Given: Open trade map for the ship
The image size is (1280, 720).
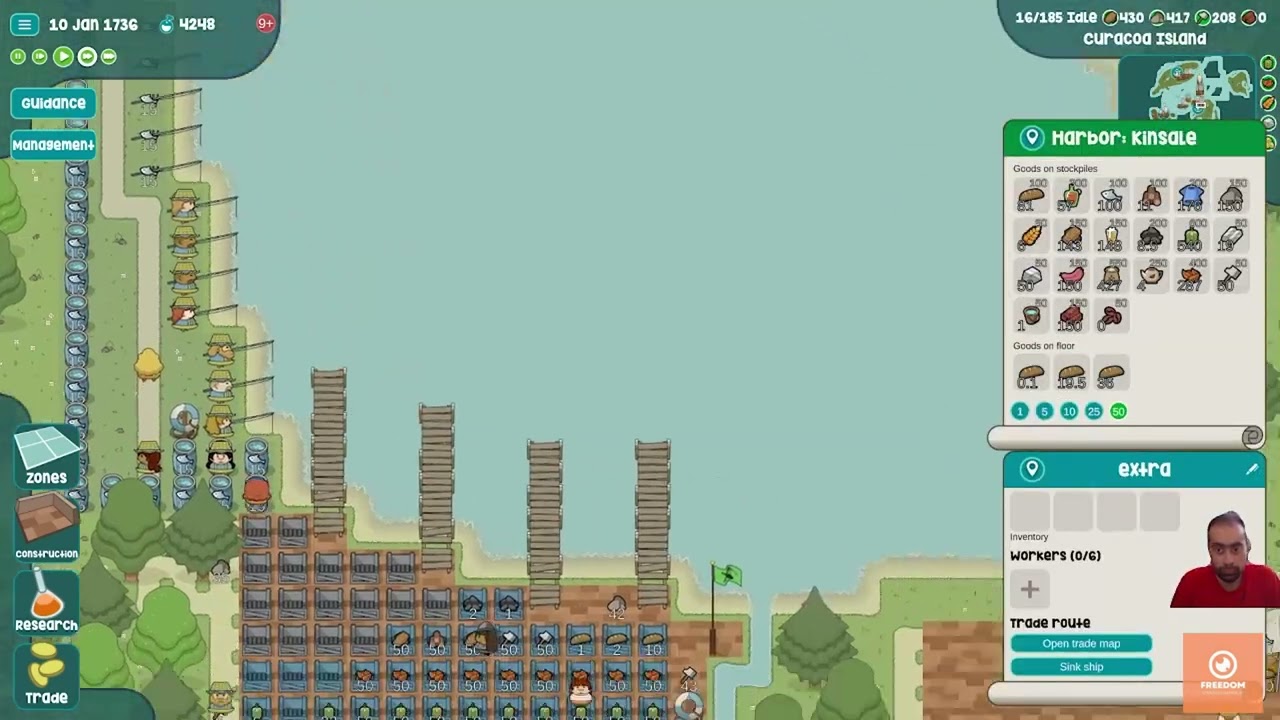Looking at the screenshot, I should (x=1081, y=644).
